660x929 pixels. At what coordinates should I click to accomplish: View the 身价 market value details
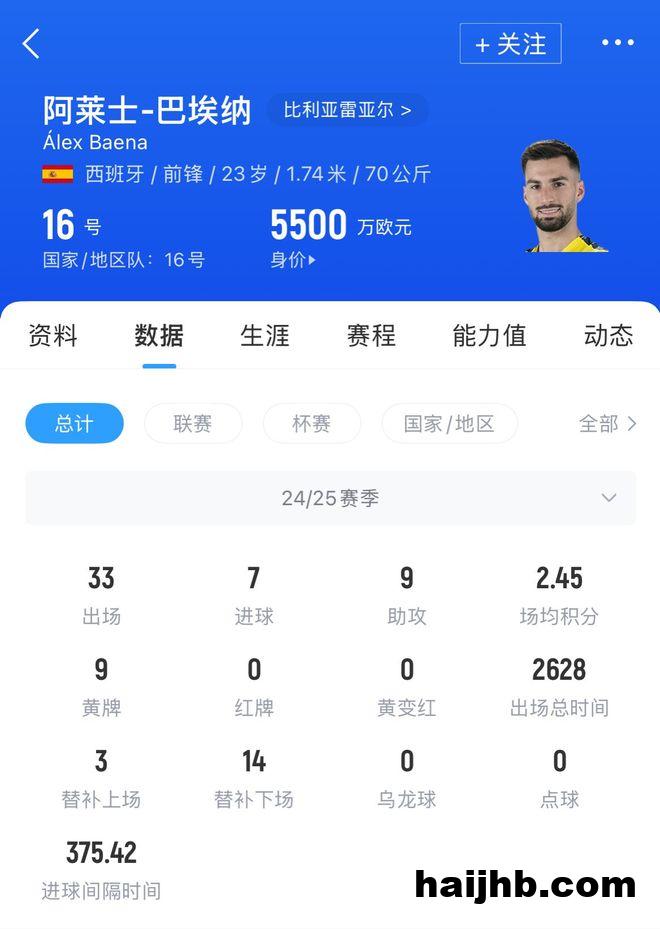[293, 260]
